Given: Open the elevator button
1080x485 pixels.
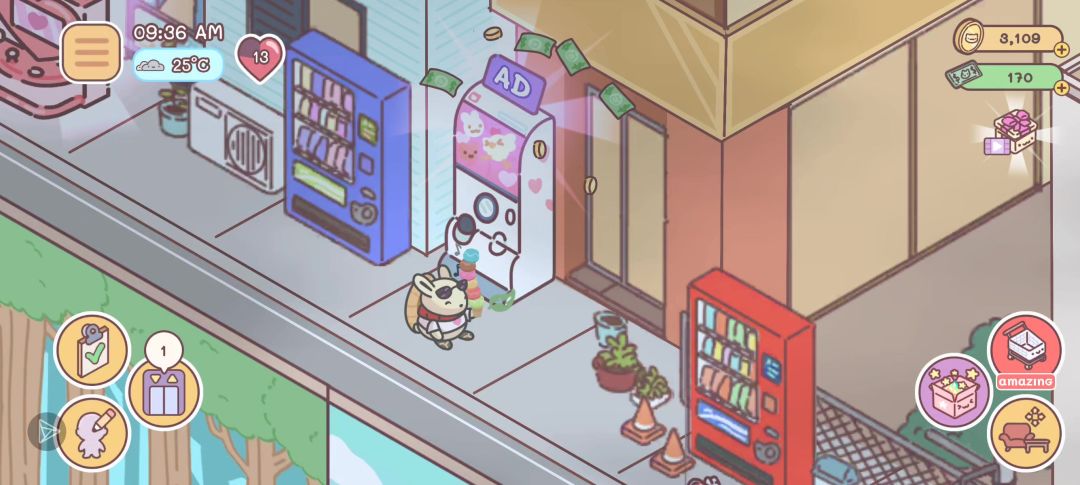Looking at the screenshot, I should point(164,392).
